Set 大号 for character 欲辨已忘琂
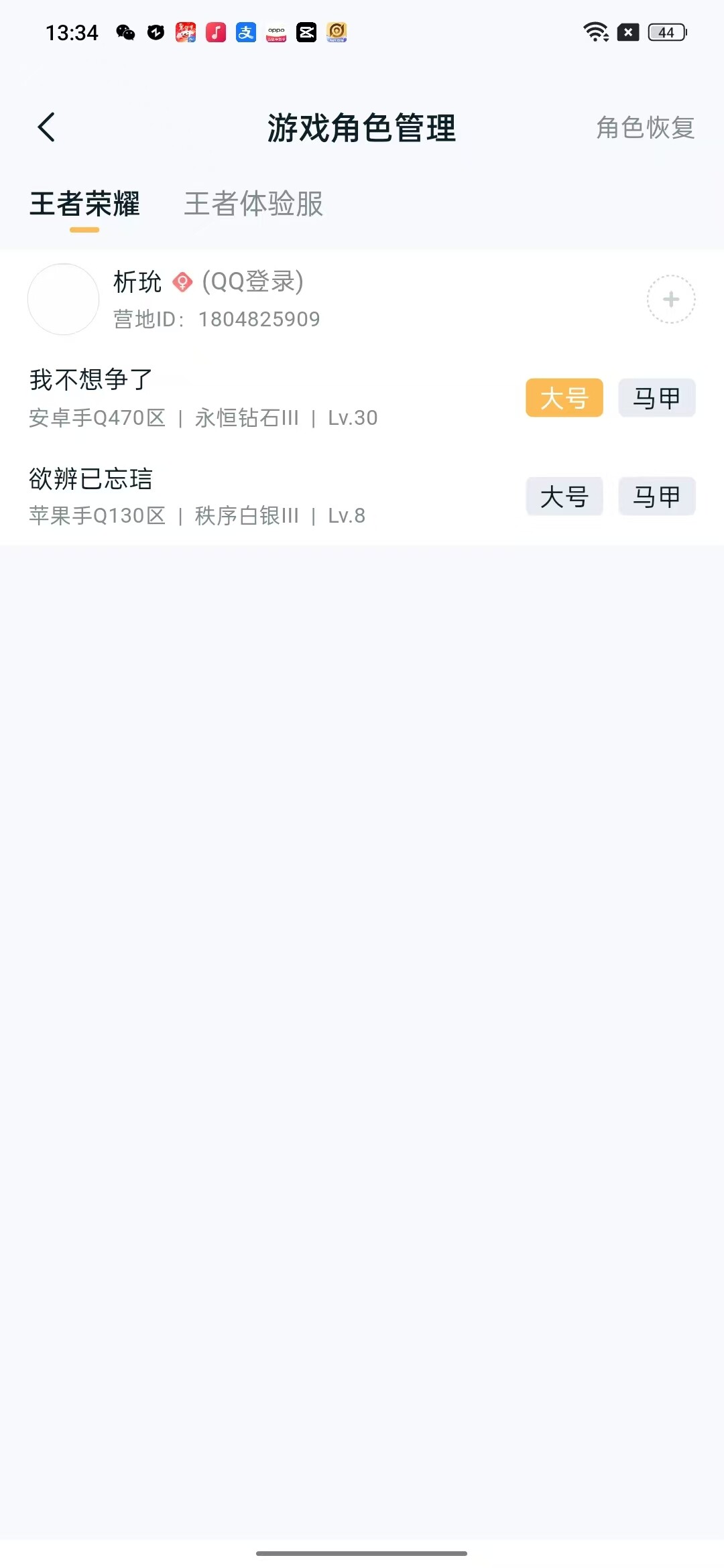The height and width of the screenshot is (1568, 724). pos(564,496)
